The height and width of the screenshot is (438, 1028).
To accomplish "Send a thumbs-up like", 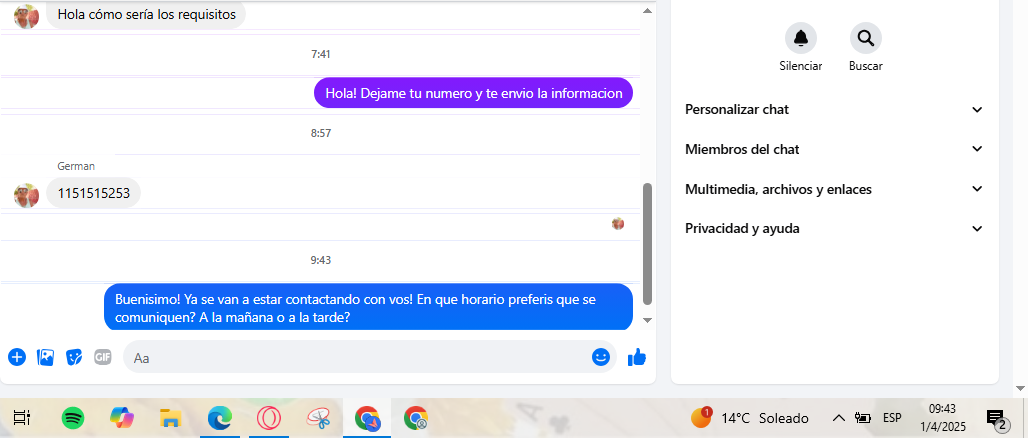I will click(x=636, y=357).
